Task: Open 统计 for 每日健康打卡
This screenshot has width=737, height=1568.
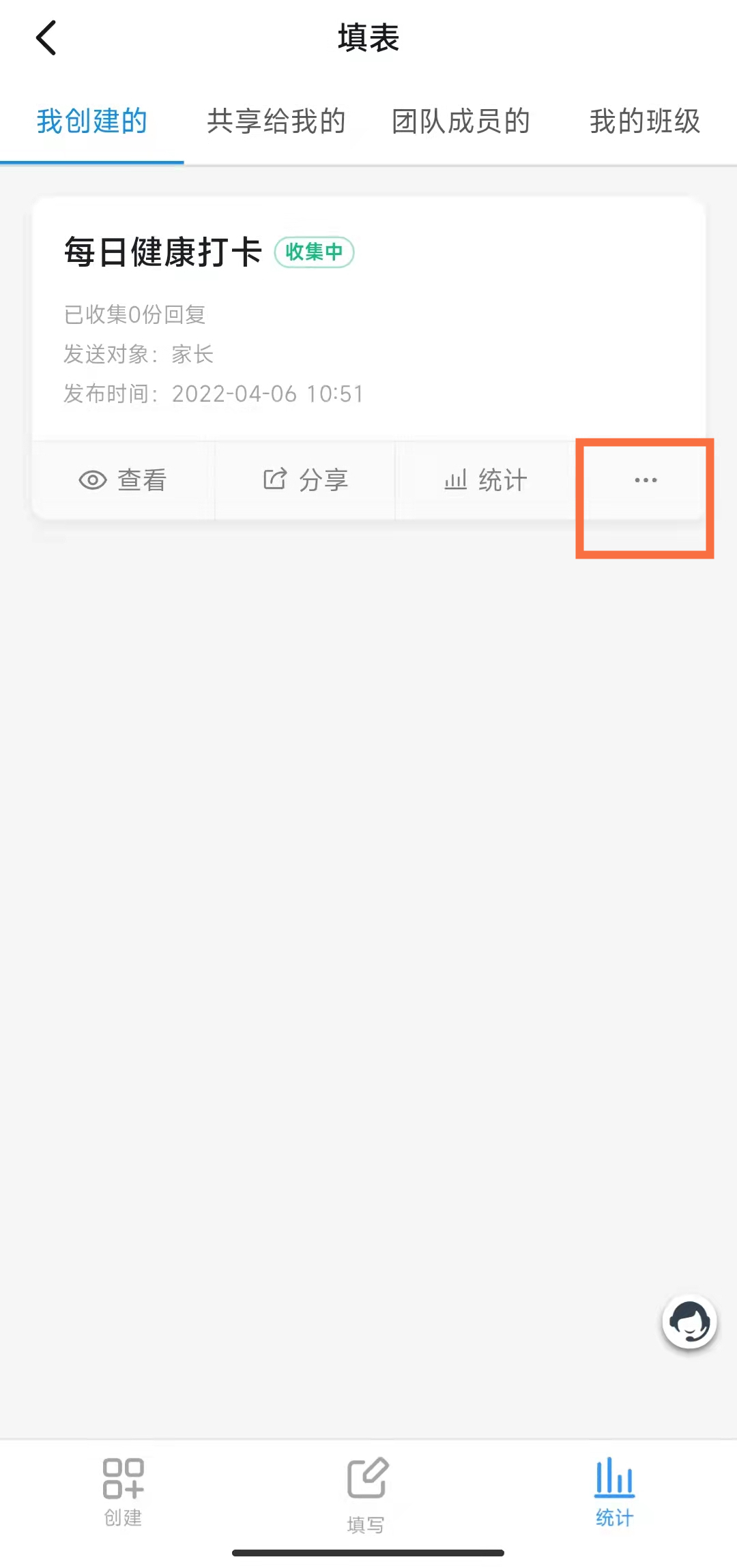Action: tap(486, 480)
